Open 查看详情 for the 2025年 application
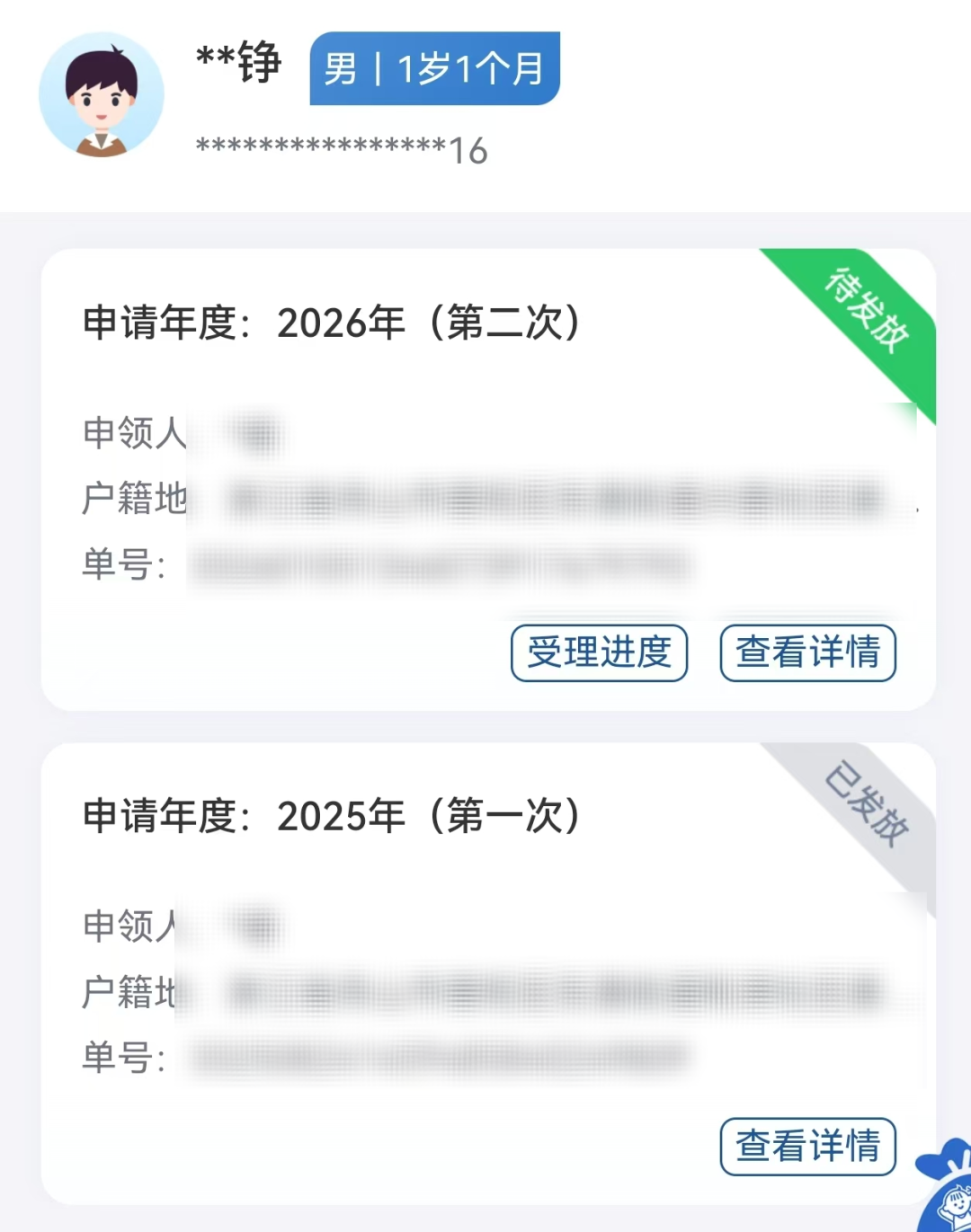 pyautogui.click(x=807, y=1146)
